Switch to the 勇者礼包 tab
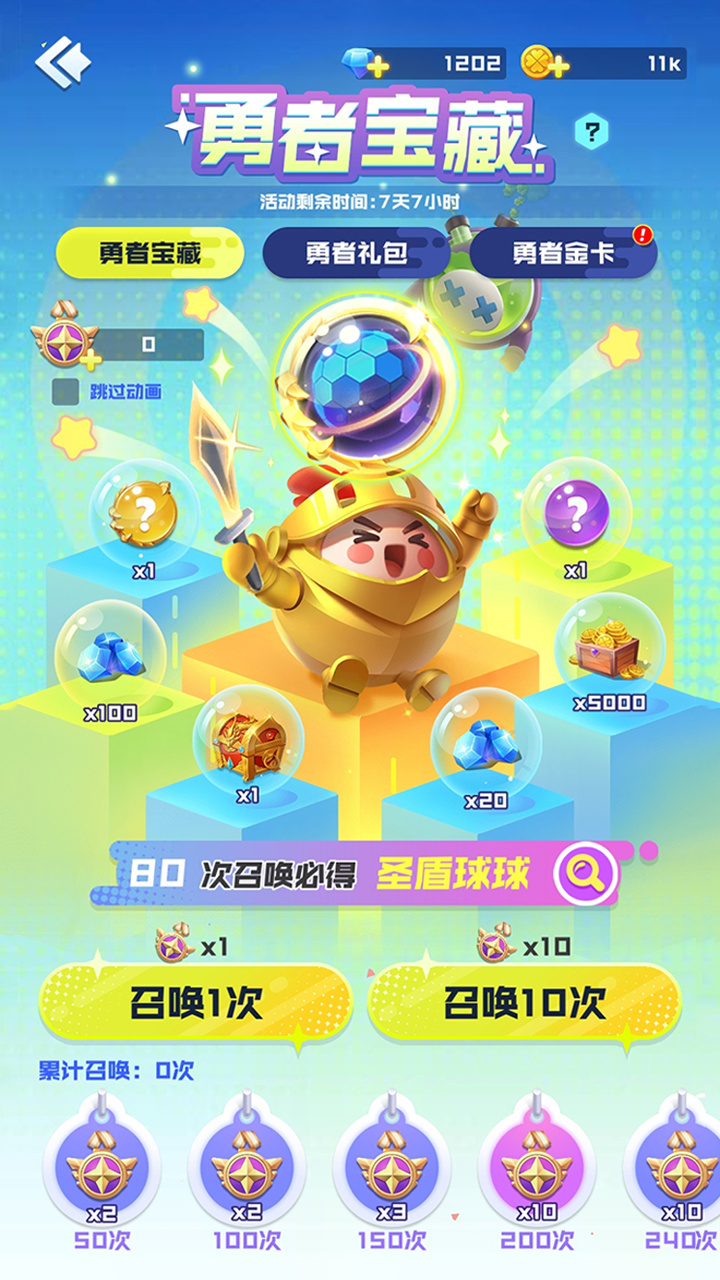 point(355,253)
